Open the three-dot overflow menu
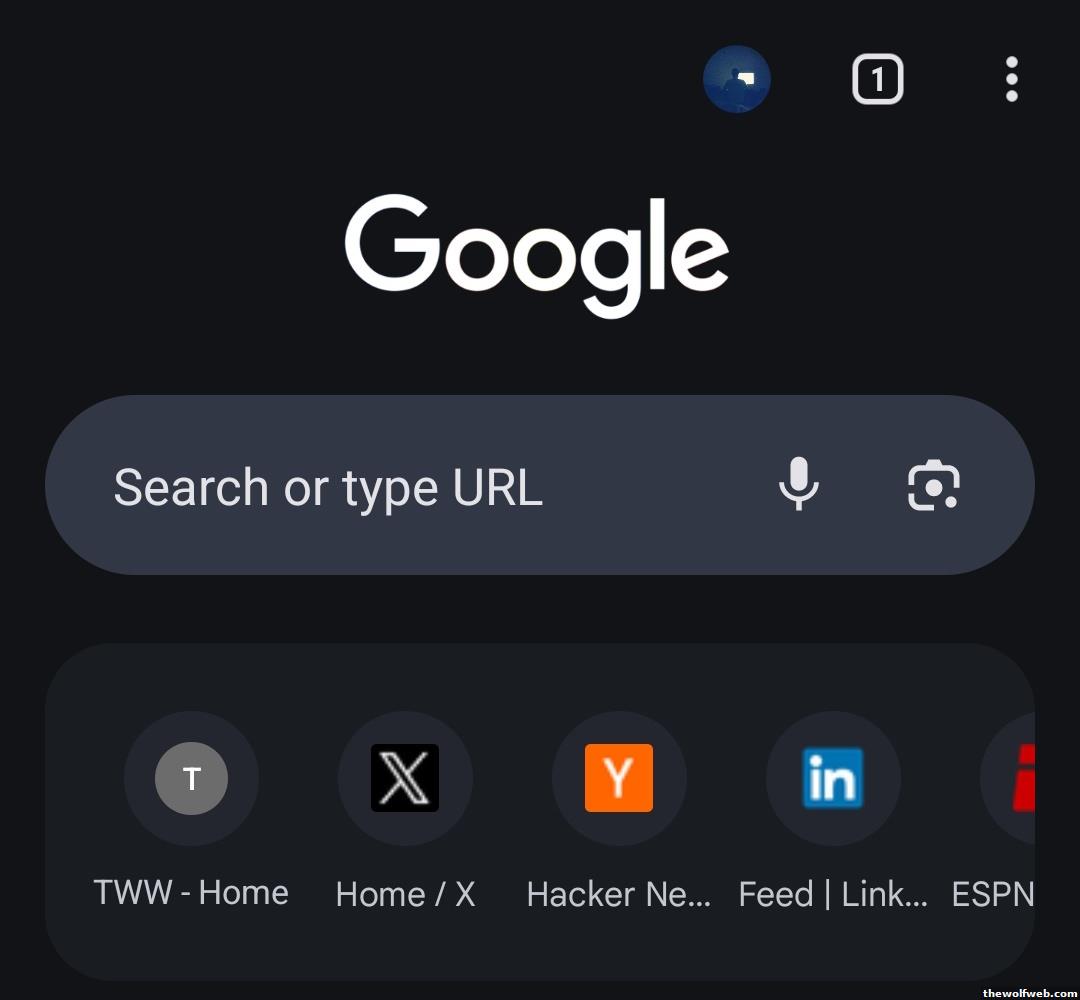The image size is (1080, 1000). pos(1011,79)
